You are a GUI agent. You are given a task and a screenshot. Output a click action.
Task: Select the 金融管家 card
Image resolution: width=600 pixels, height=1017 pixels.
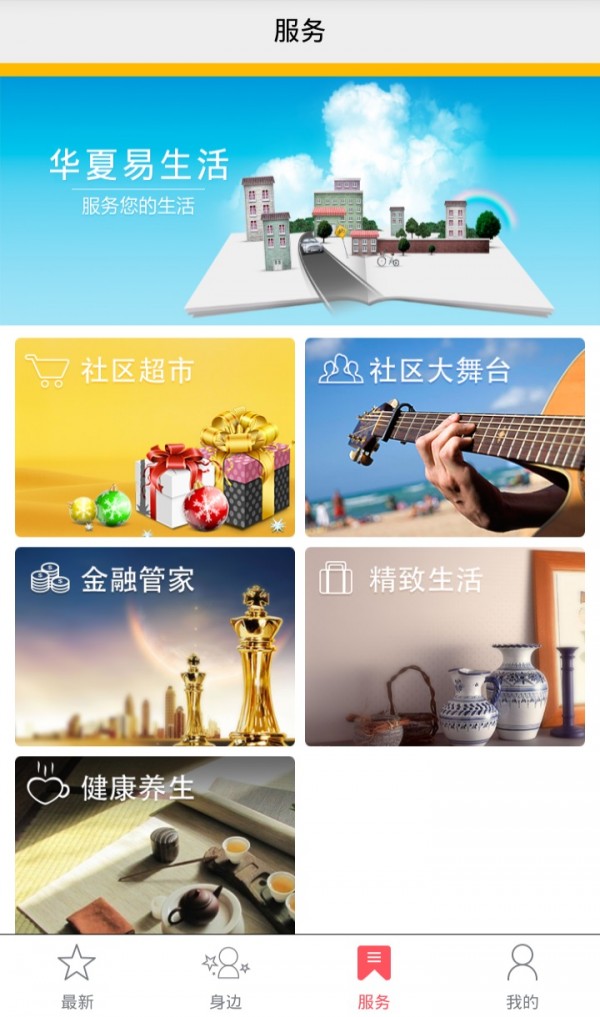[x=155, y=646]
